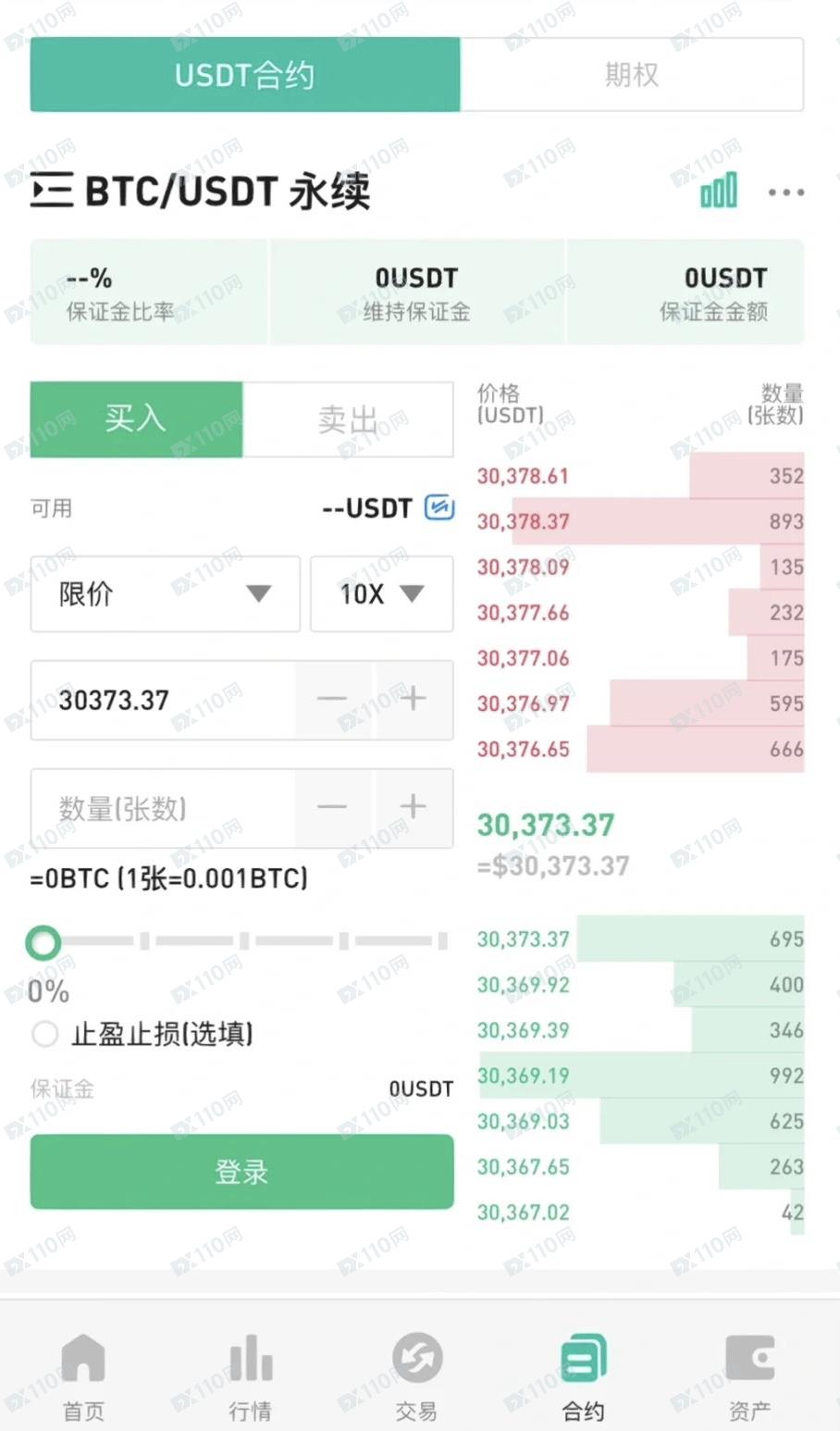
Task: Select the USDT合约 tab
Action: coord(245,74)
